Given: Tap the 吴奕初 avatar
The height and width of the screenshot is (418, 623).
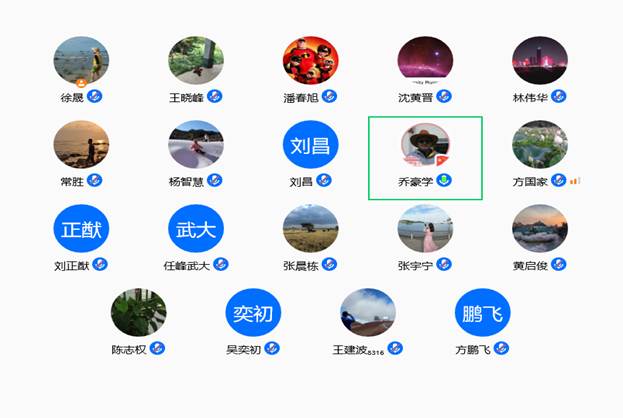Looking at the screenshot, I should pyautogui.click(x=253, y=315).
